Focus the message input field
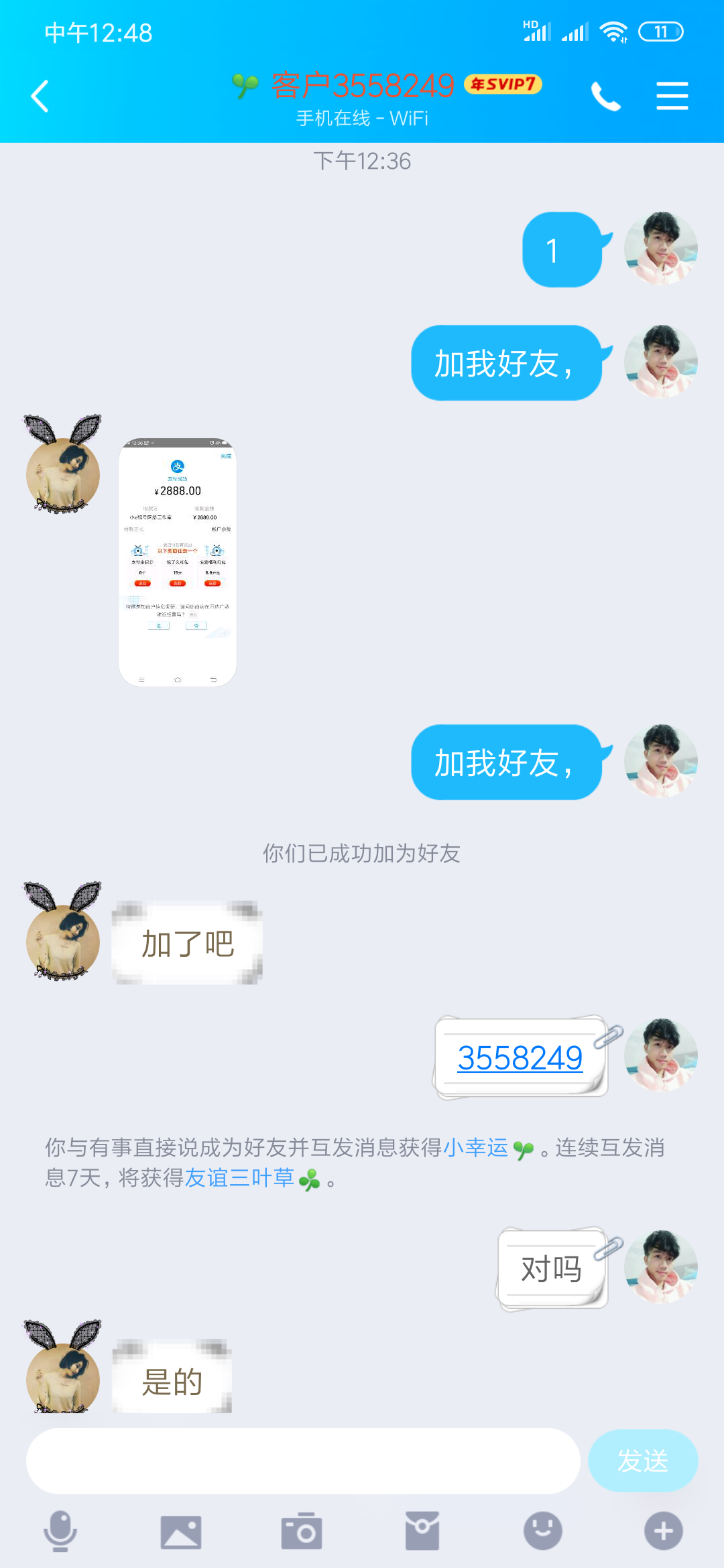The height and width of the screenshot is (1568, 724). pyautogui.click(x=302, y=1461)
